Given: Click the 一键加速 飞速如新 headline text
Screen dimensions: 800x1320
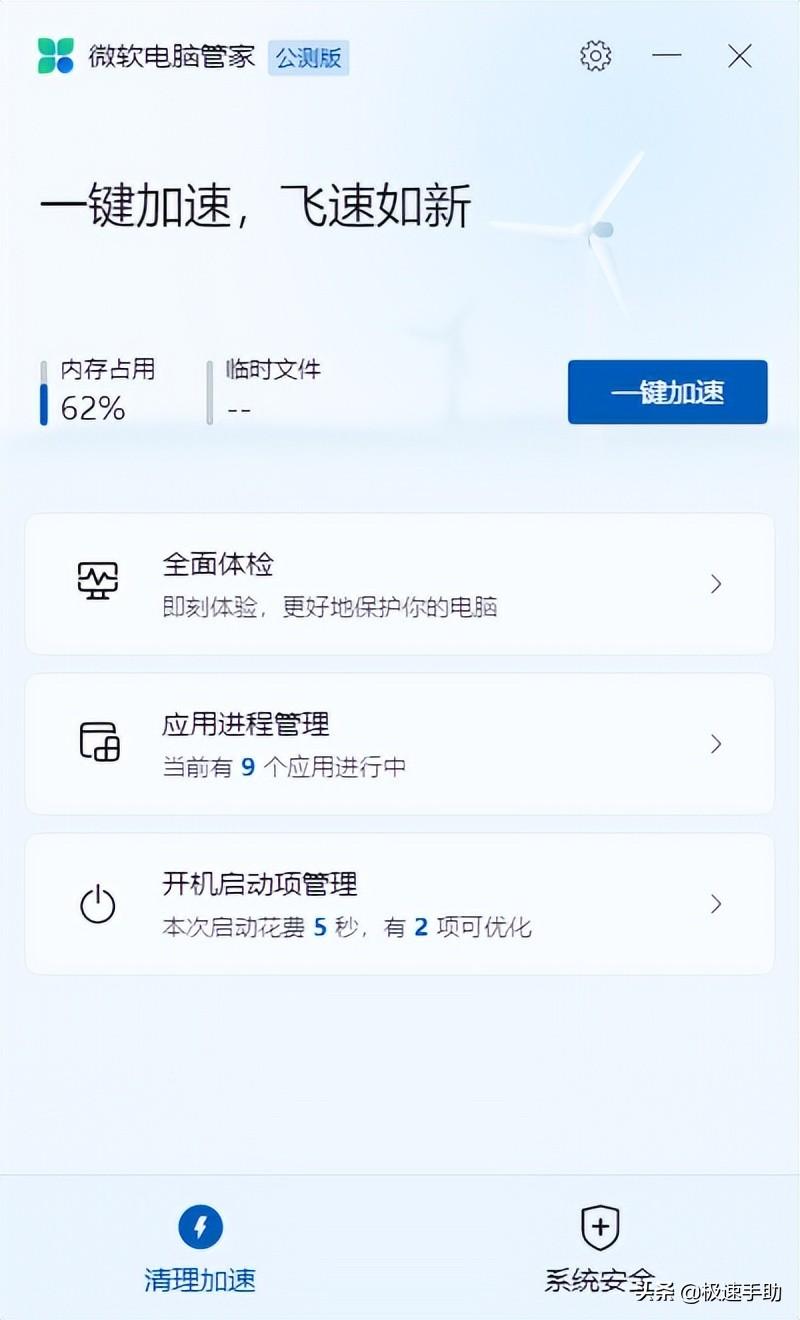Looking at the screenshot, I should [255, 207].
